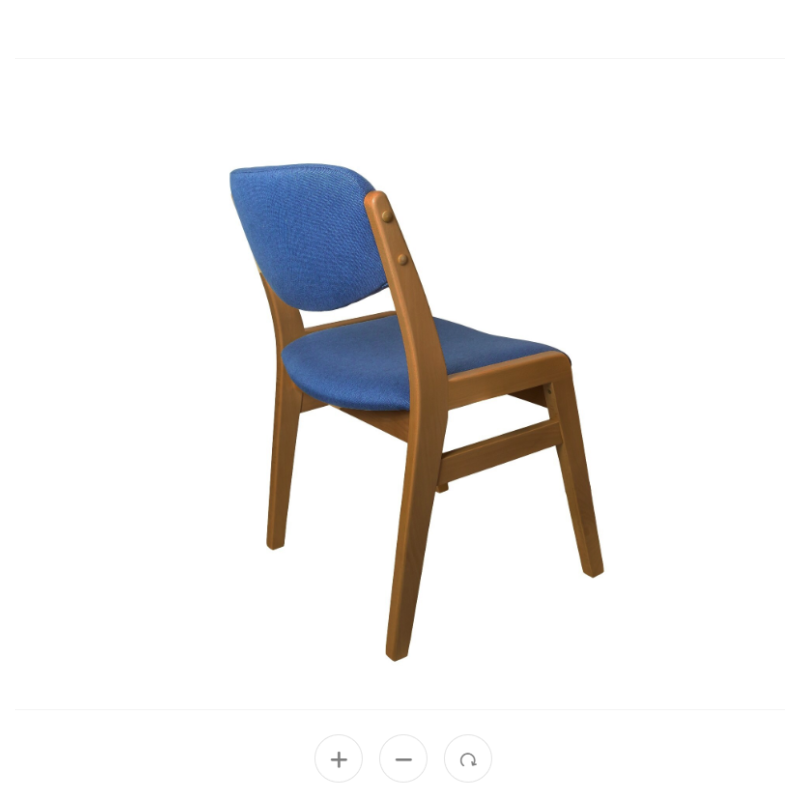Zoom out of the chair image
Image resolution: width=800 pixels, height=800 pixels.
403,759
